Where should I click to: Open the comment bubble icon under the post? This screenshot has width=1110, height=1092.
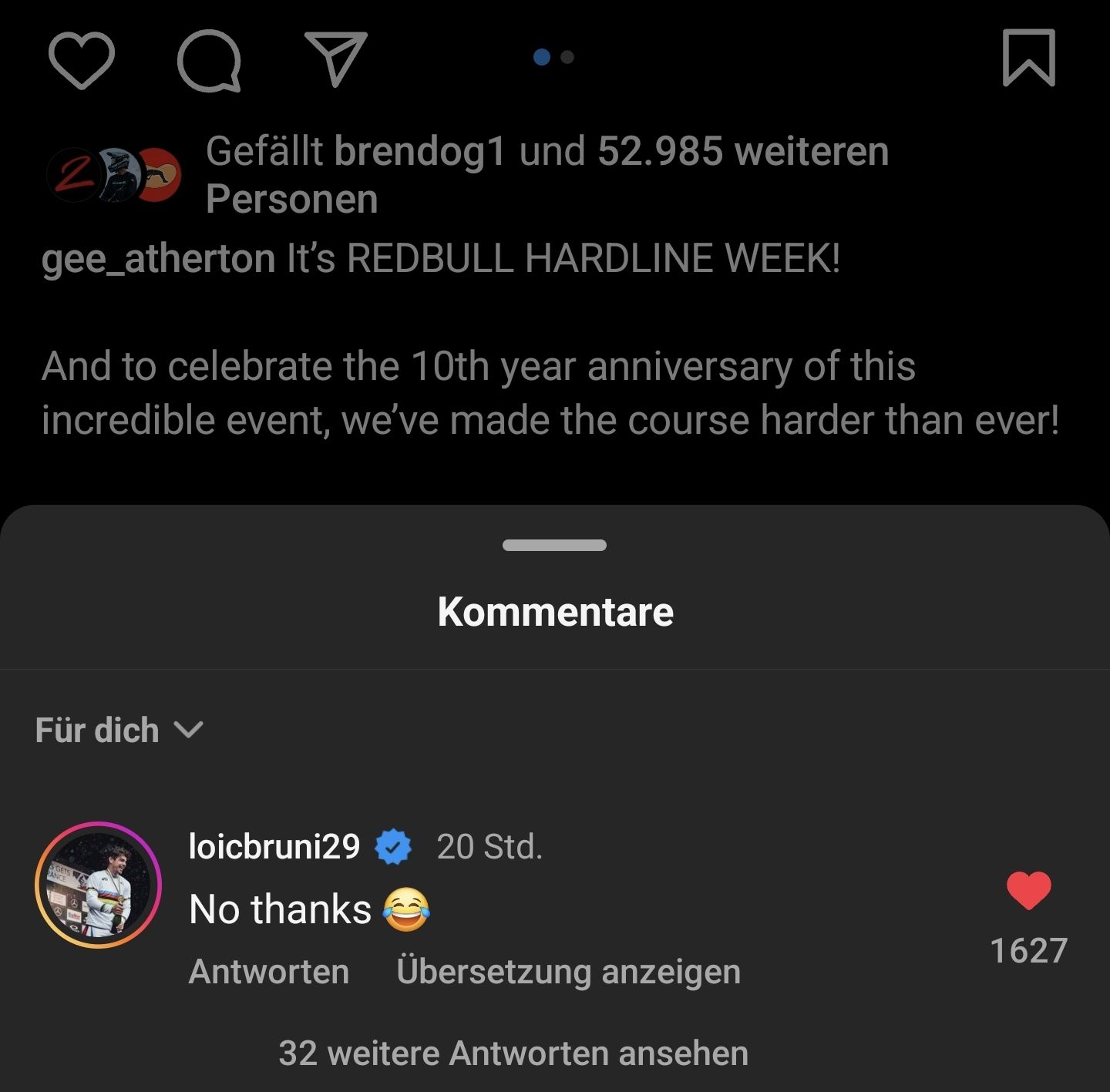tap(208, 60)
